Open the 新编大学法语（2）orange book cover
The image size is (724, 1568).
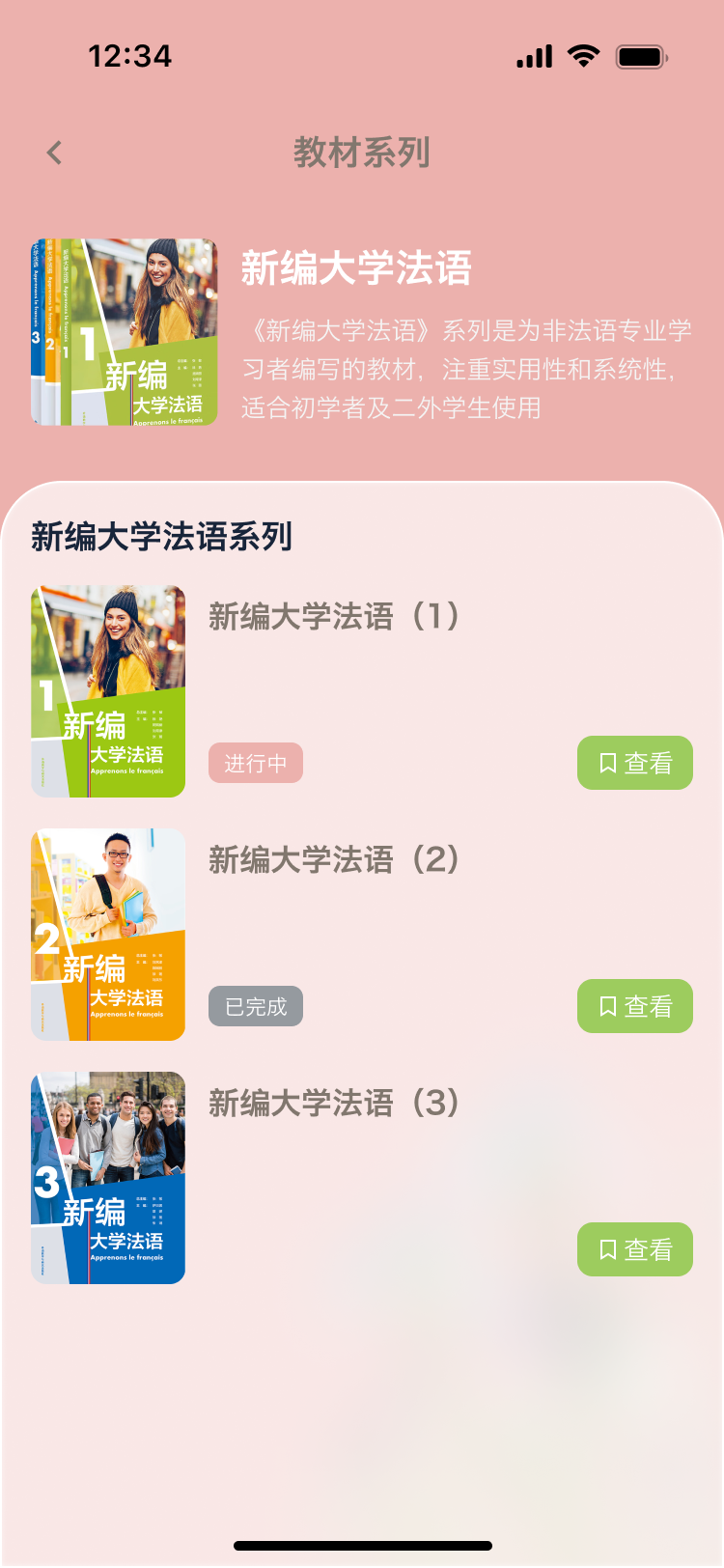[108, 935]
